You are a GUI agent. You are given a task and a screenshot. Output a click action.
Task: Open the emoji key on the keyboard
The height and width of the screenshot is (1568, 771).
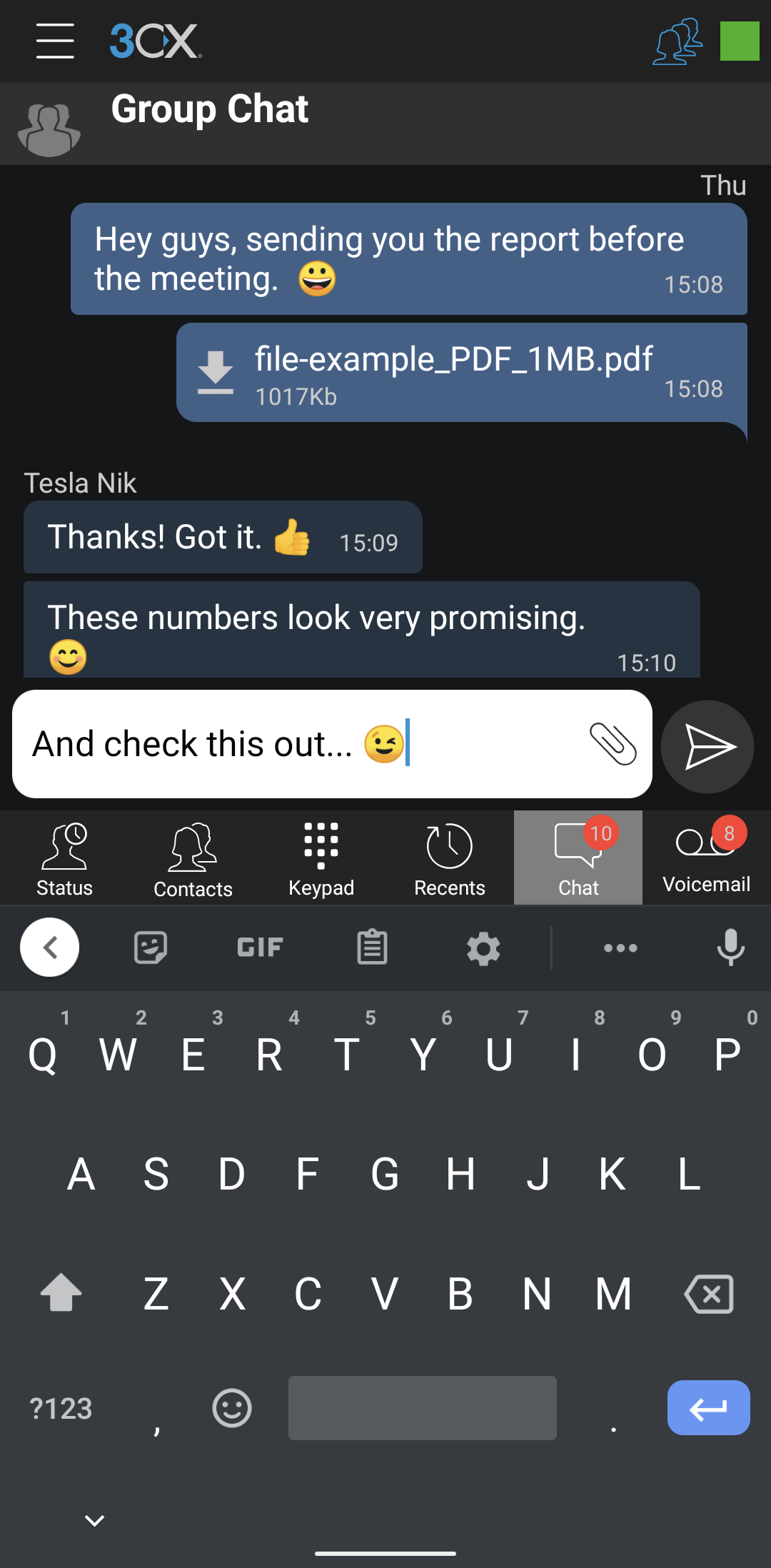coord(232,1408)
